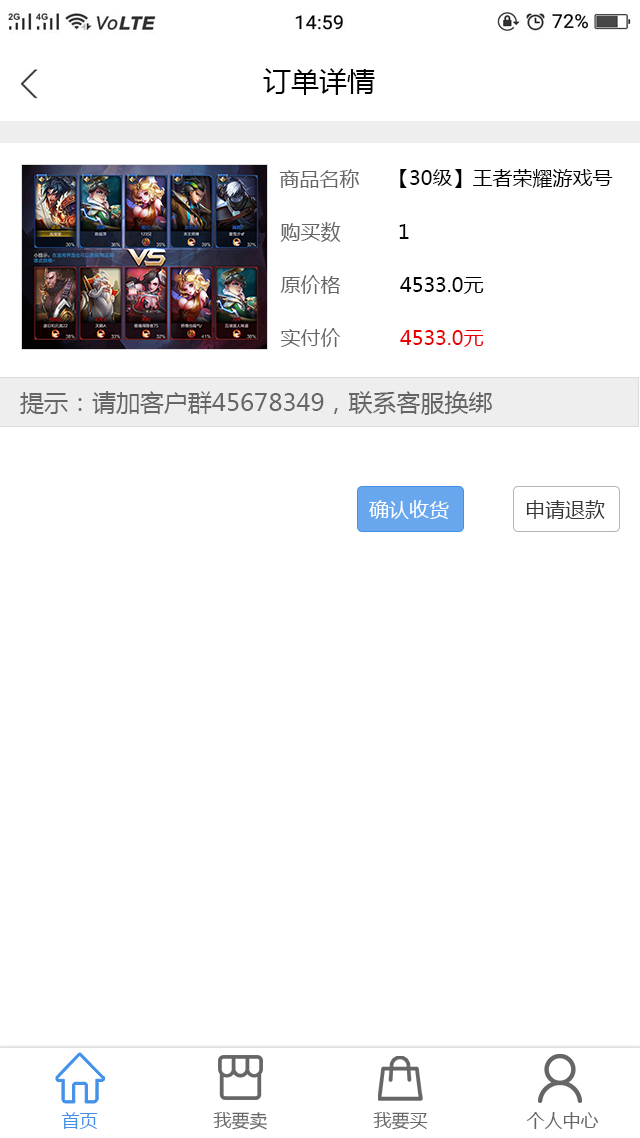Screen dimensions: 640x1138
Task: Open the 我要卖 tab
Action: coord(240,1092)
